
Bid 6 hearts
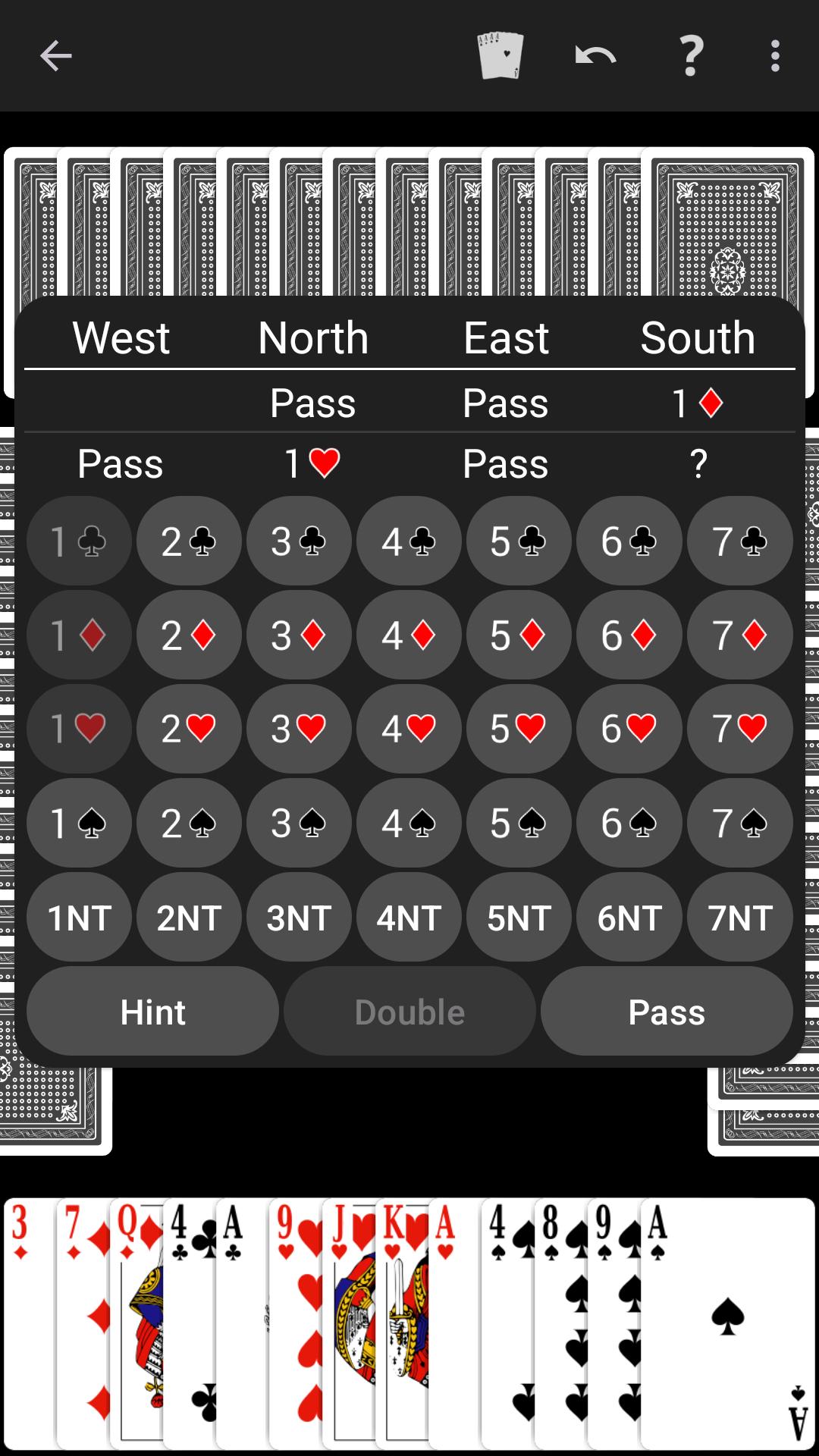point(629,729)
